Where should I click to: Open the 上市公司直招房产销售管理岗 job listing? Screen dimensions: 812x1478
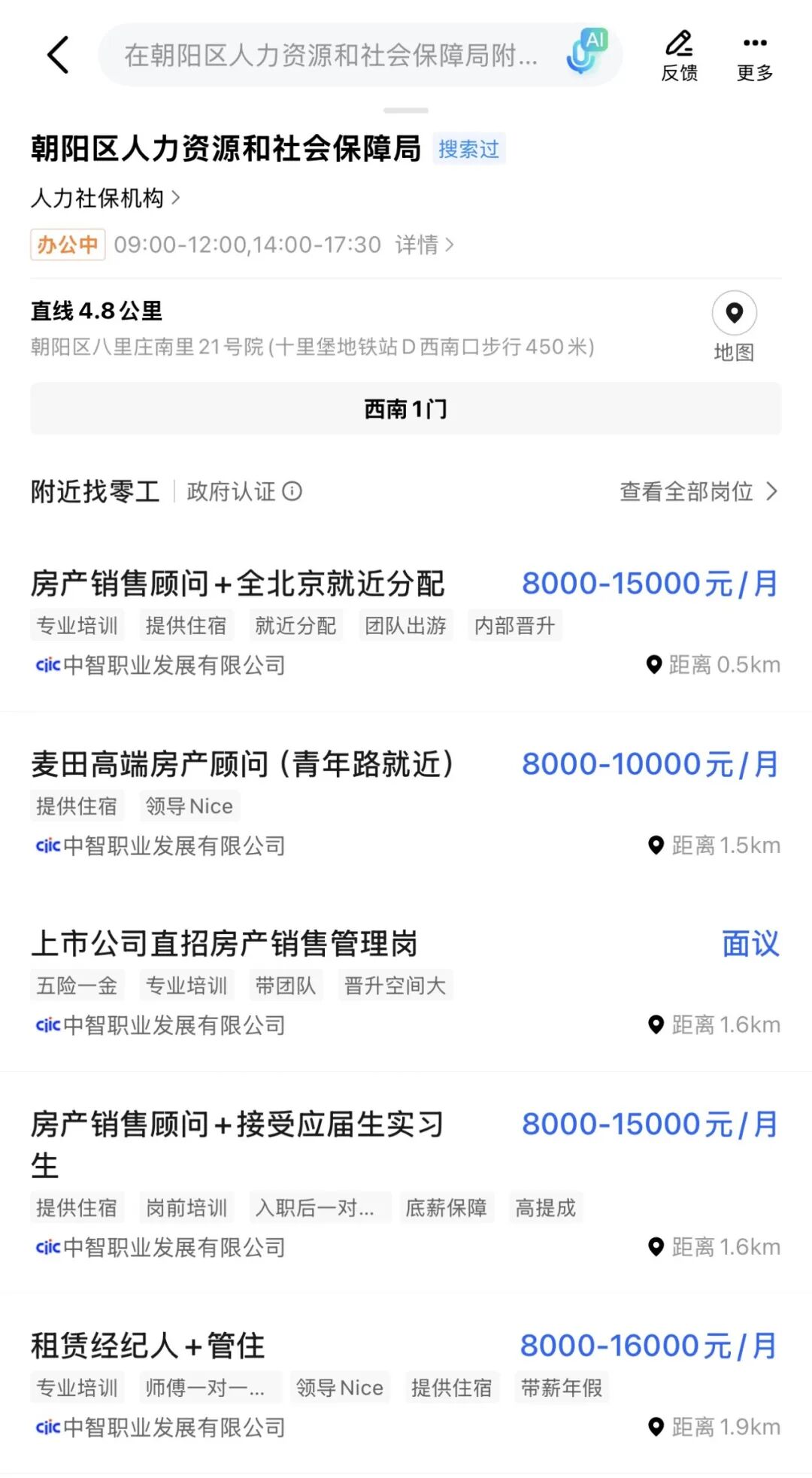[x=224, y=944]
